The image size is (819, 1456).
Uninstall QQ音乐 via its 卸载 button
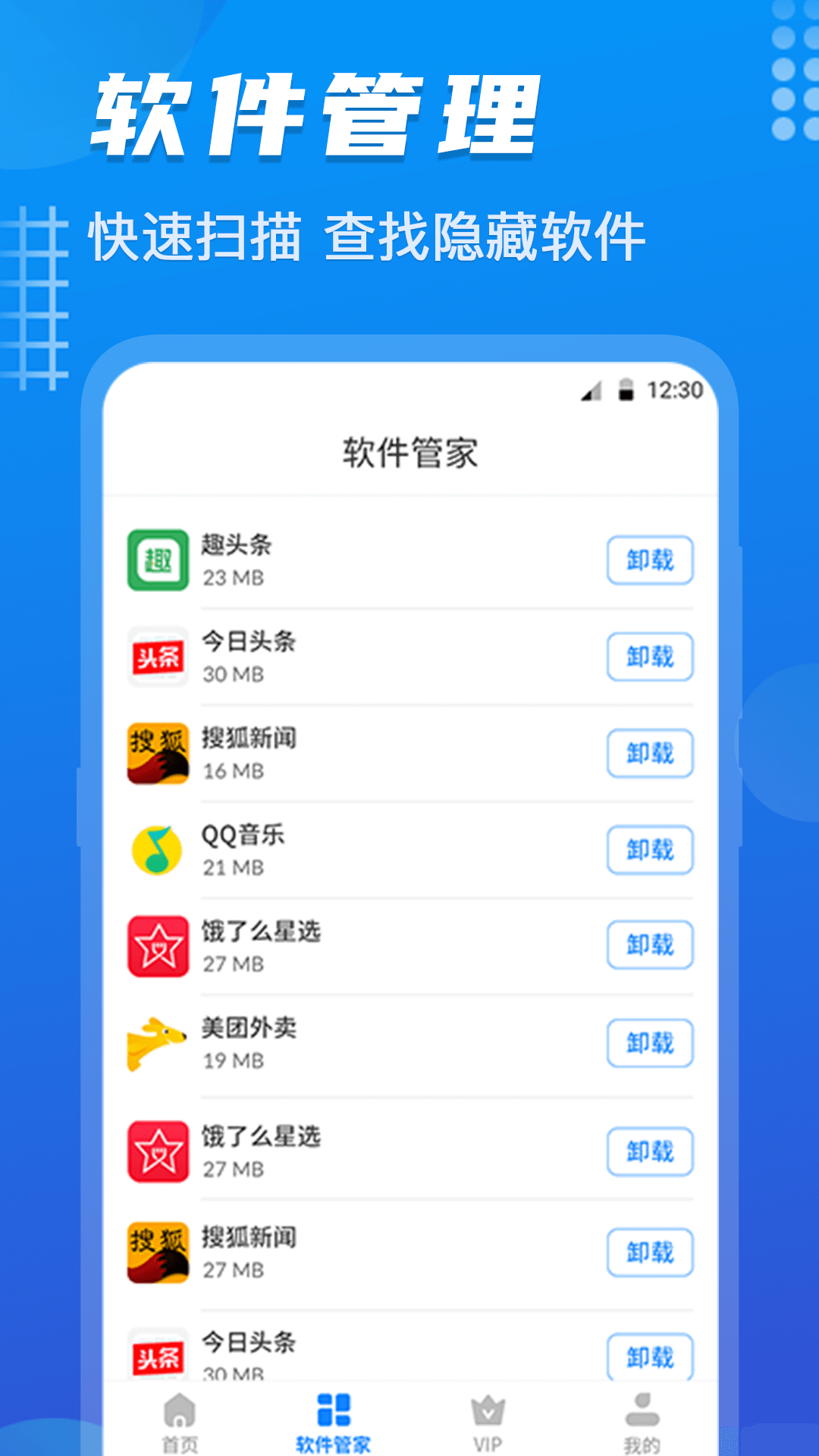pos(650,850)
